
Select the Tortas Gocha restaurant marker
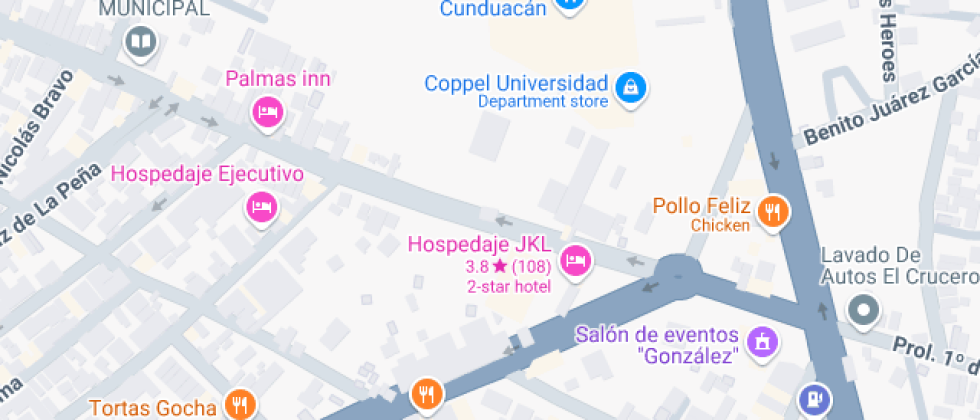[x=239, y=405]
